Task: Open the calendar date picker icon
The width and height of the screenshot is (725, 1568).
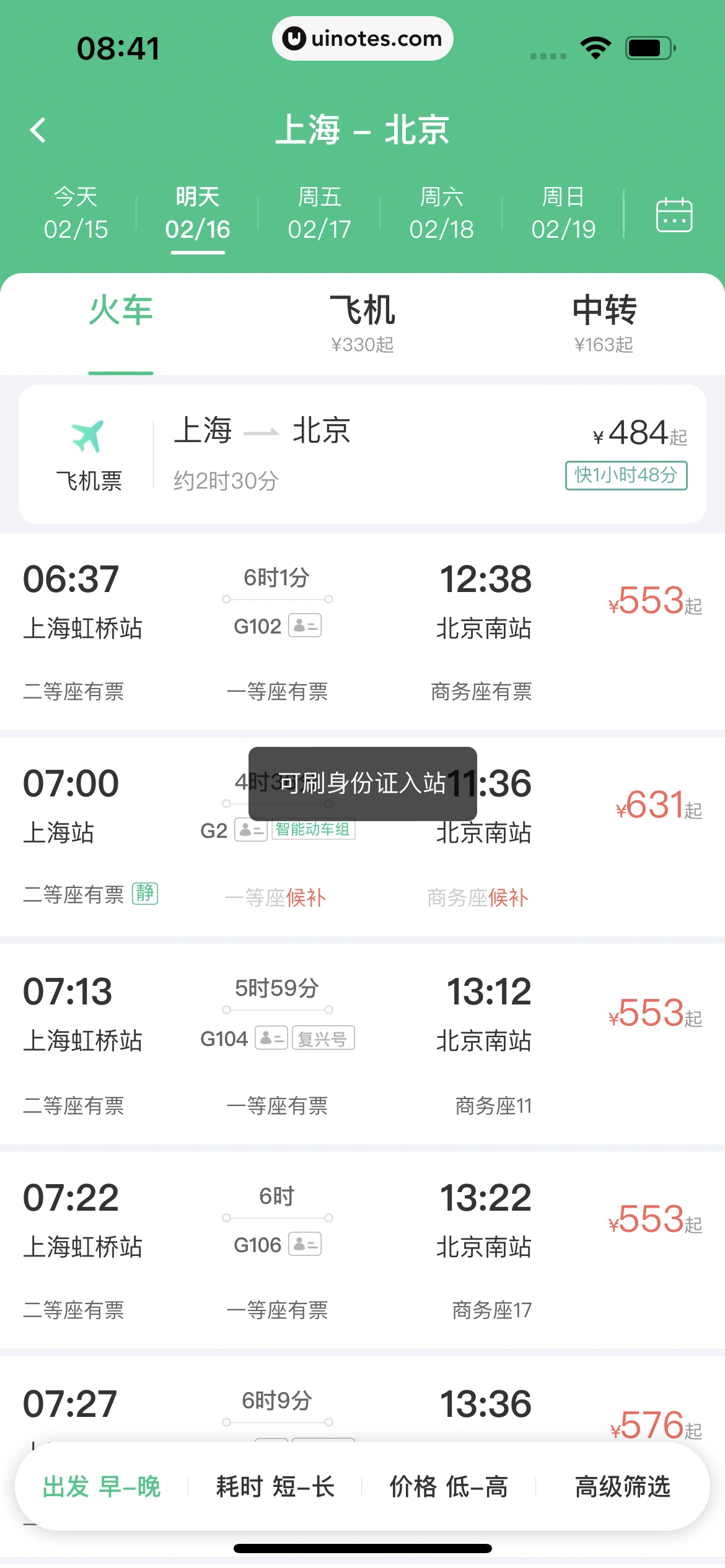Action: tap(673, 214)
